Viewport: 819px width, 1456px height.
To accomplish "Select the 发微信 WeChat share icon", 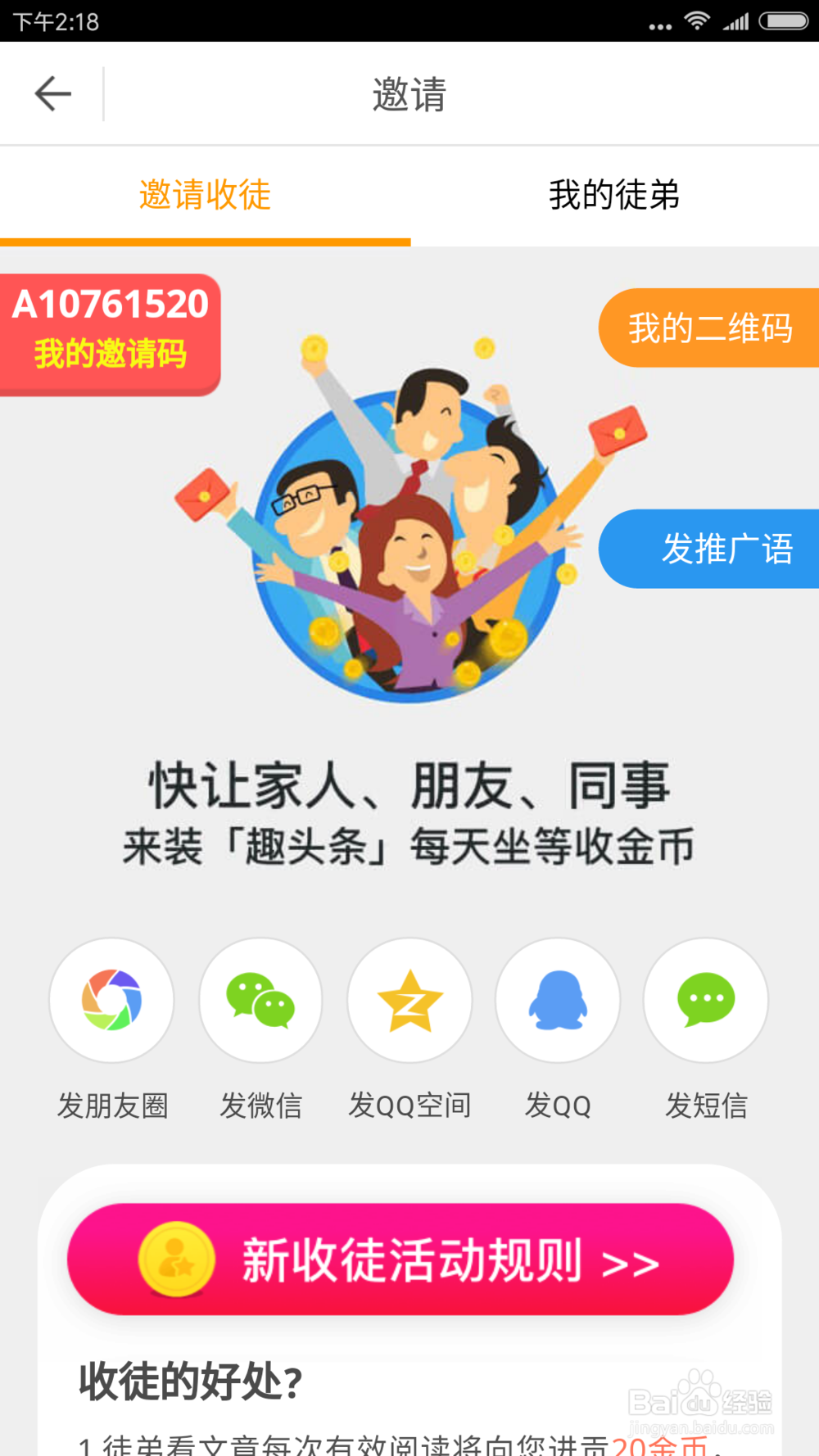I will pyautogui.click(x=260, y=1000).
